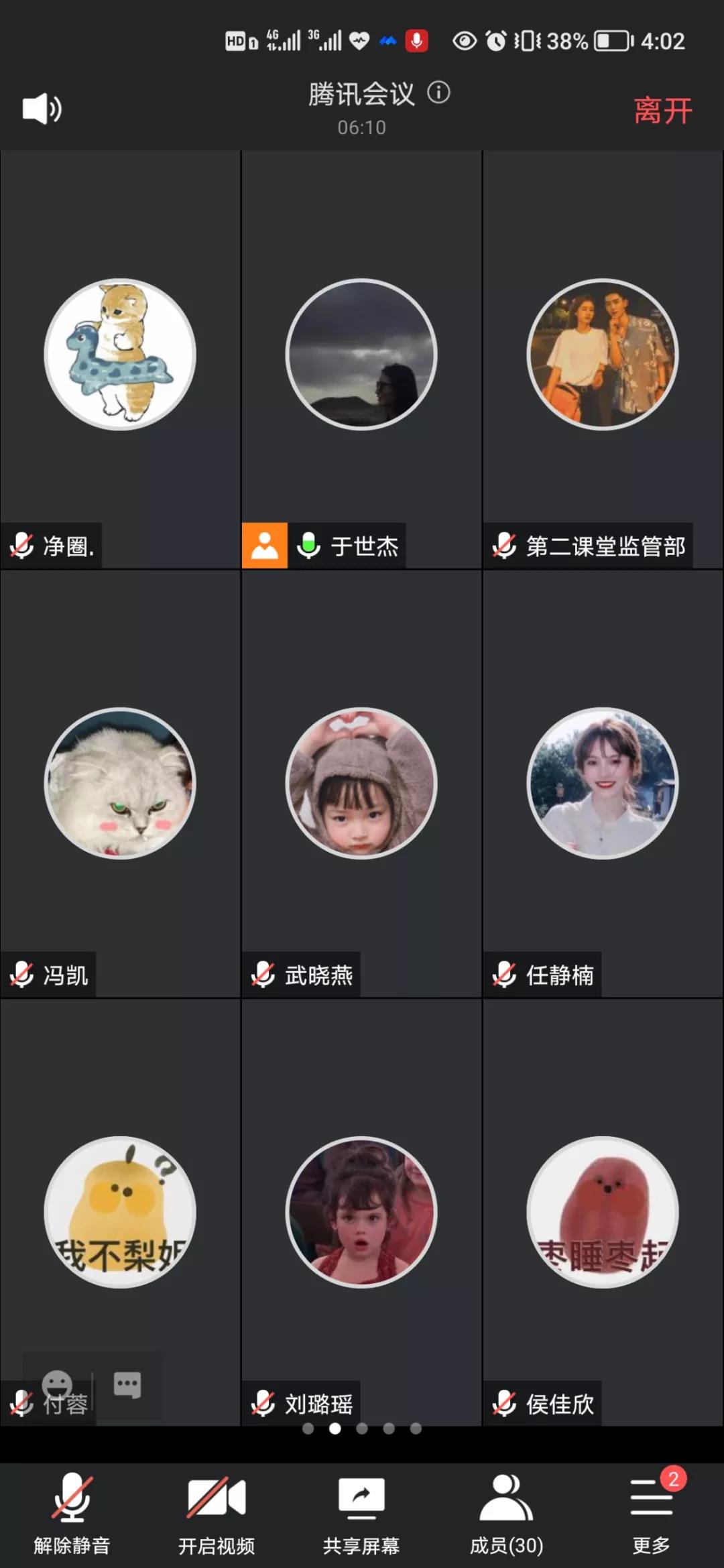
Task: Select 第二课堂监管部's participant tile
Action: tap(603, 355)
